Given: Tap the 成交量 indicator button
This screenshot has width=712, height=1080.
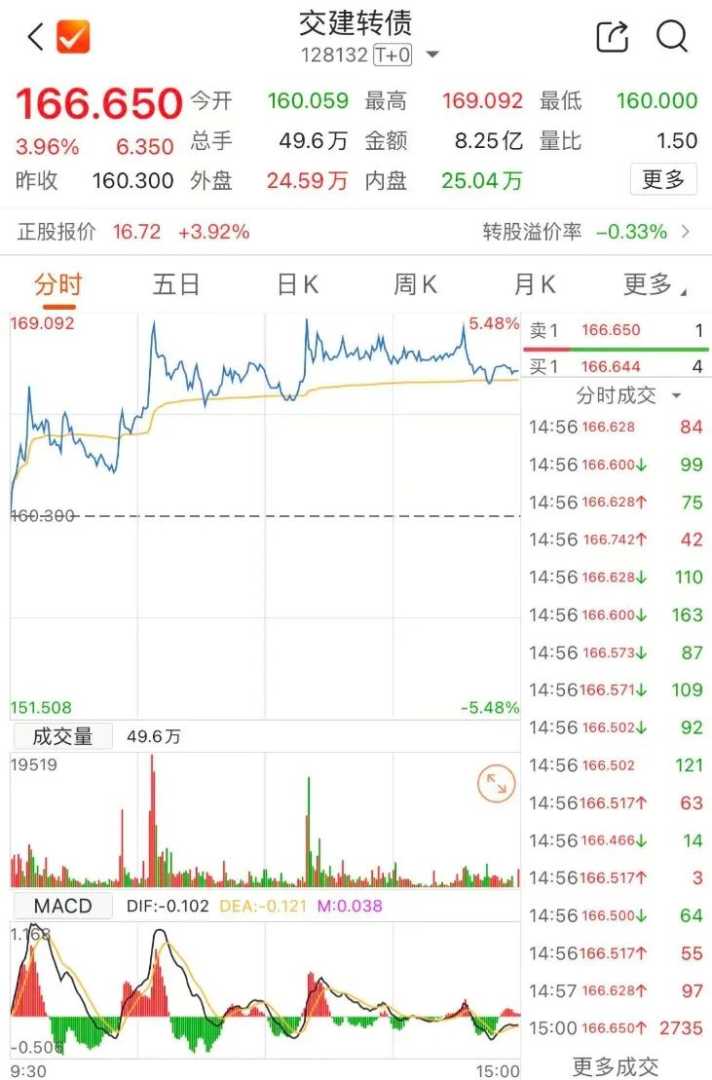Looking at the screenshot, I should coord(63,737).
